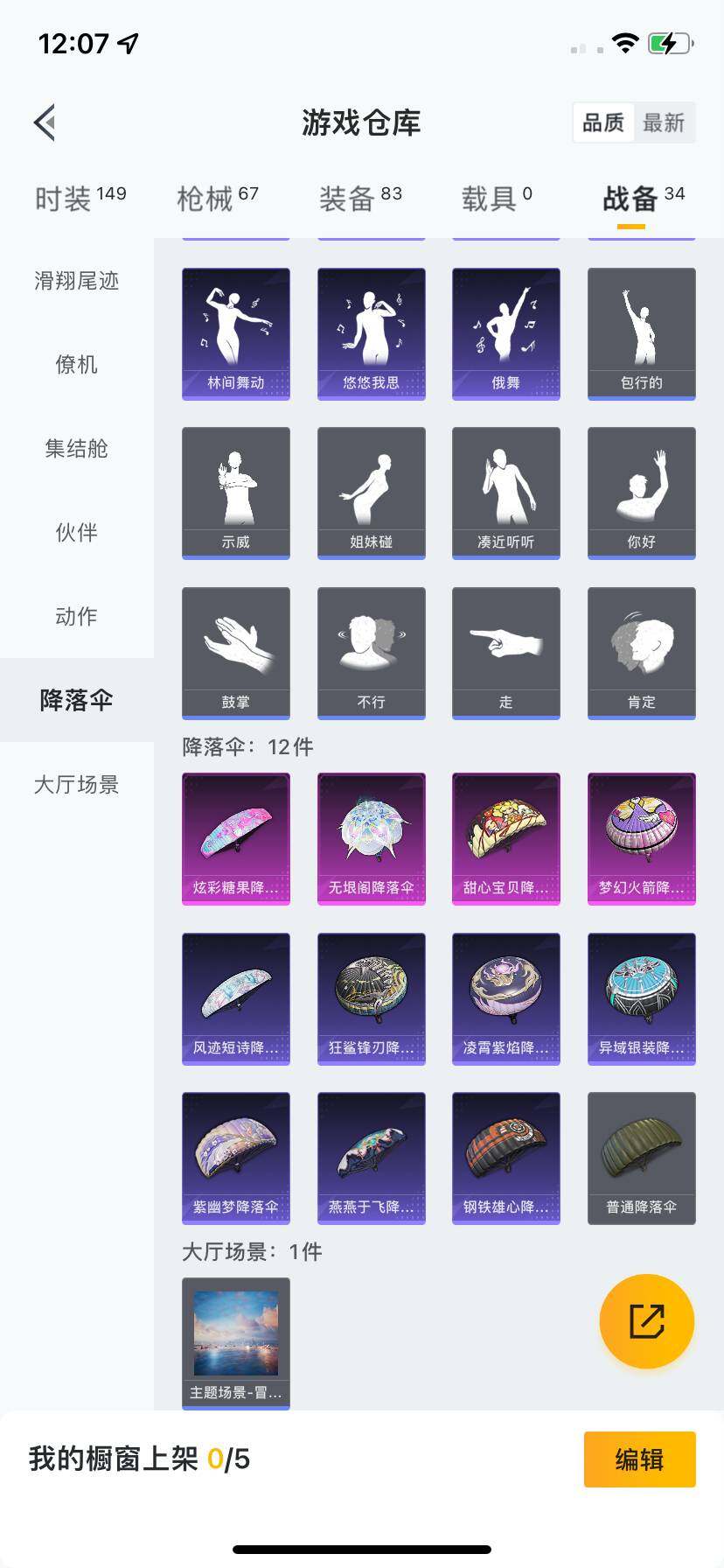Select 降落伞 in the sidebar

(x=75, y=700)
